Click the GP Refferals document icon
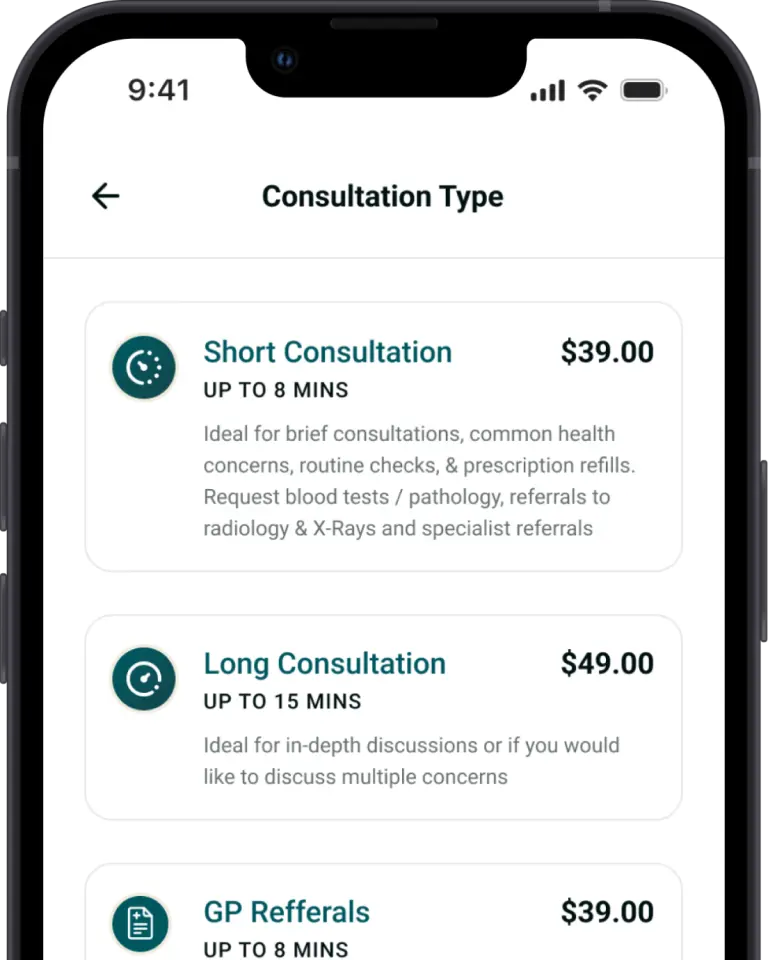The height and width of the screenshot is (960, 768). (141, 925)
